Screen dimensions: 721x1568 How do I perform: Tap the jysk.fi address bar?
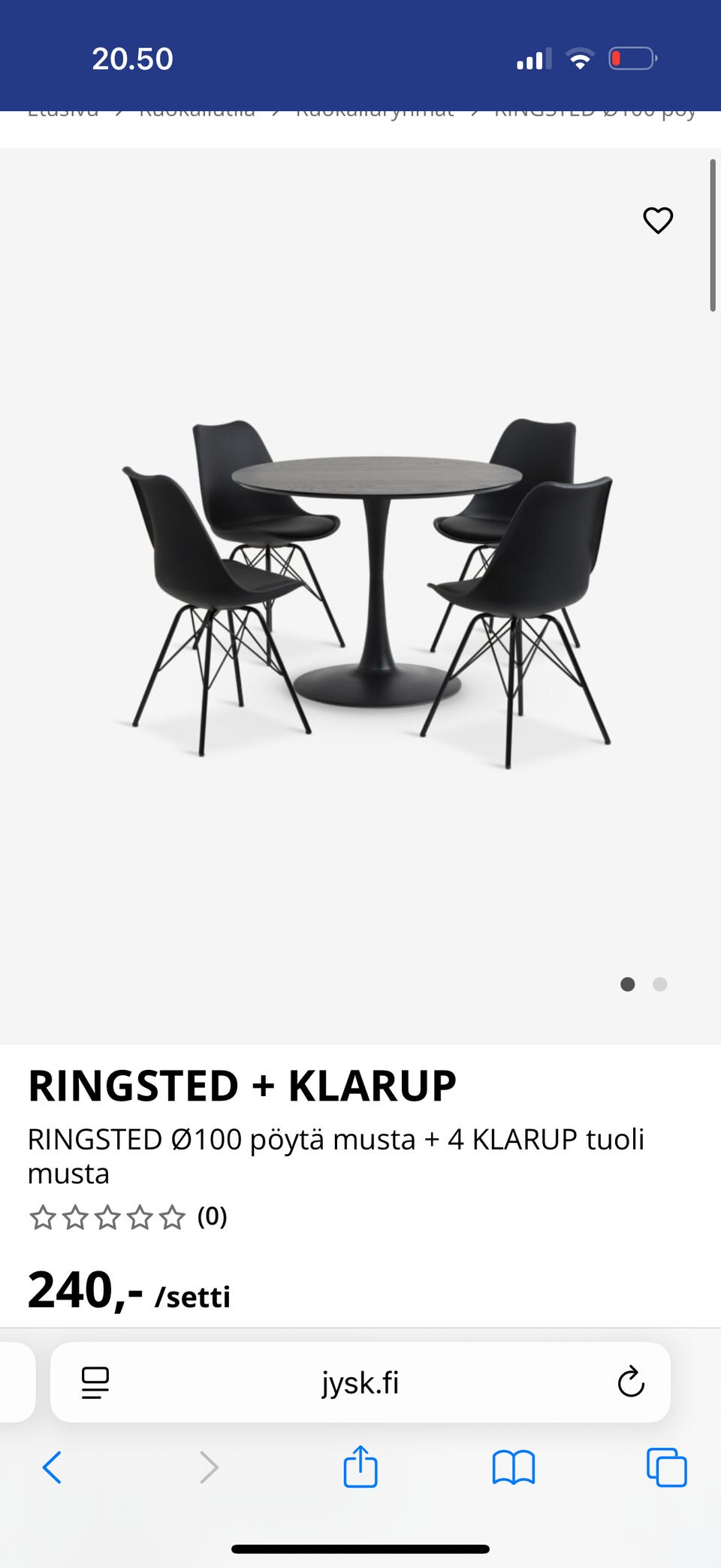point(360,1382)
